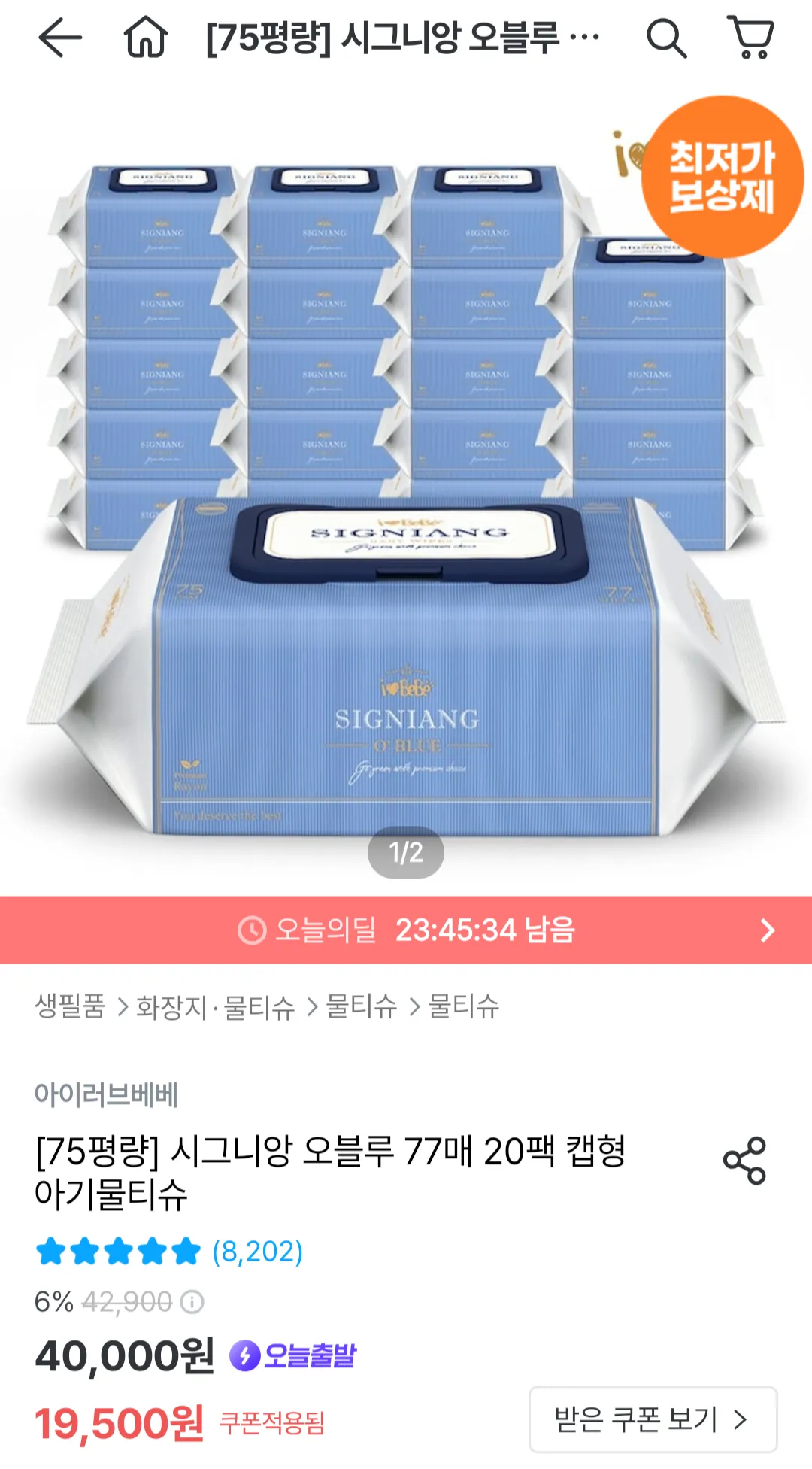The image size is (812, 1469).
Task: Open product search
Action: click(666, 38)
